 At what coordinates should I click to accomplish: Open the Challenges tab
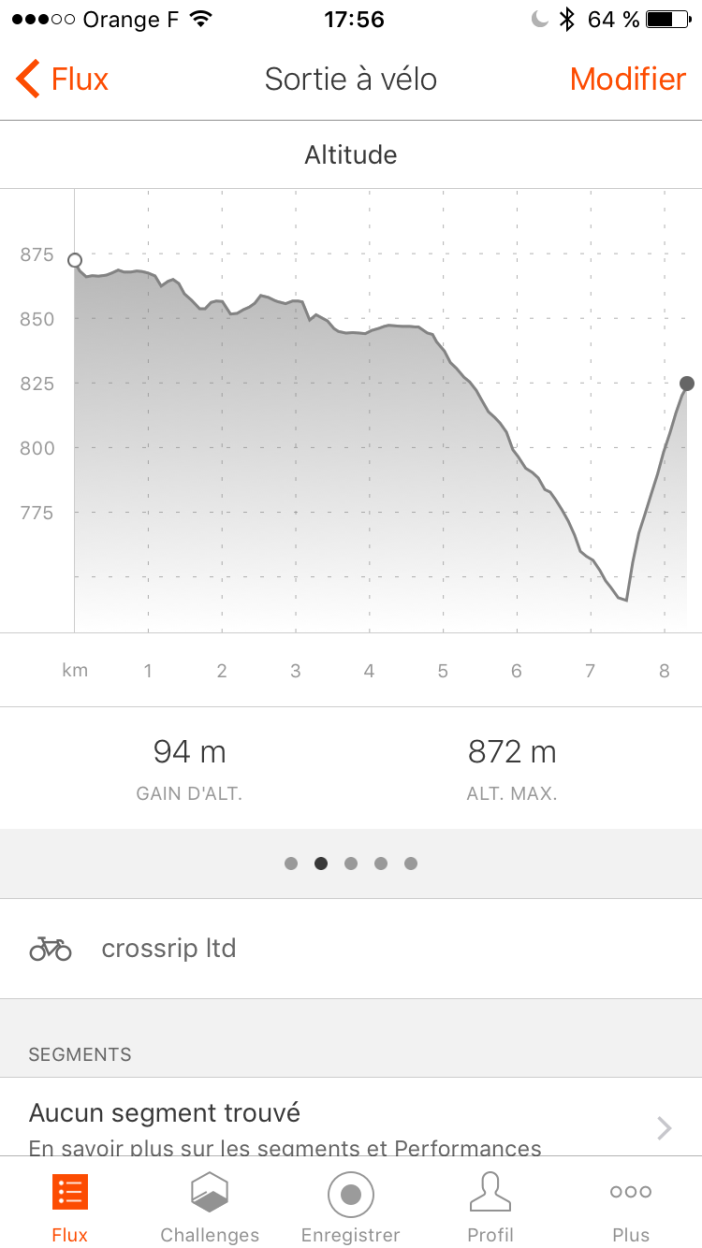[x=210, y=1207]
